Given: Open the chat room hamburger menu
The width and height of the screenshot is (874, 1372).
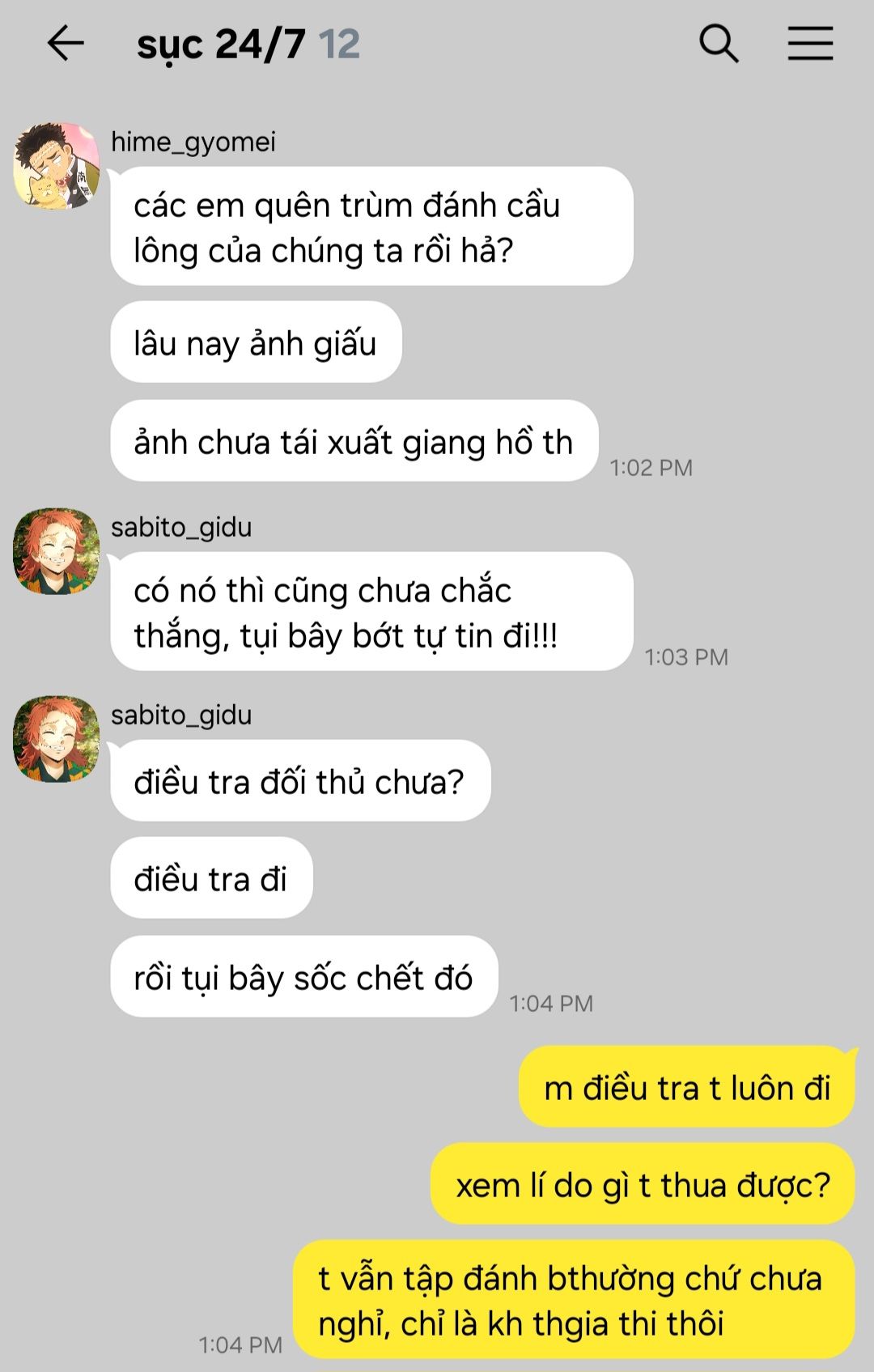Looking at the screenshot, I should tap(810, 44).
